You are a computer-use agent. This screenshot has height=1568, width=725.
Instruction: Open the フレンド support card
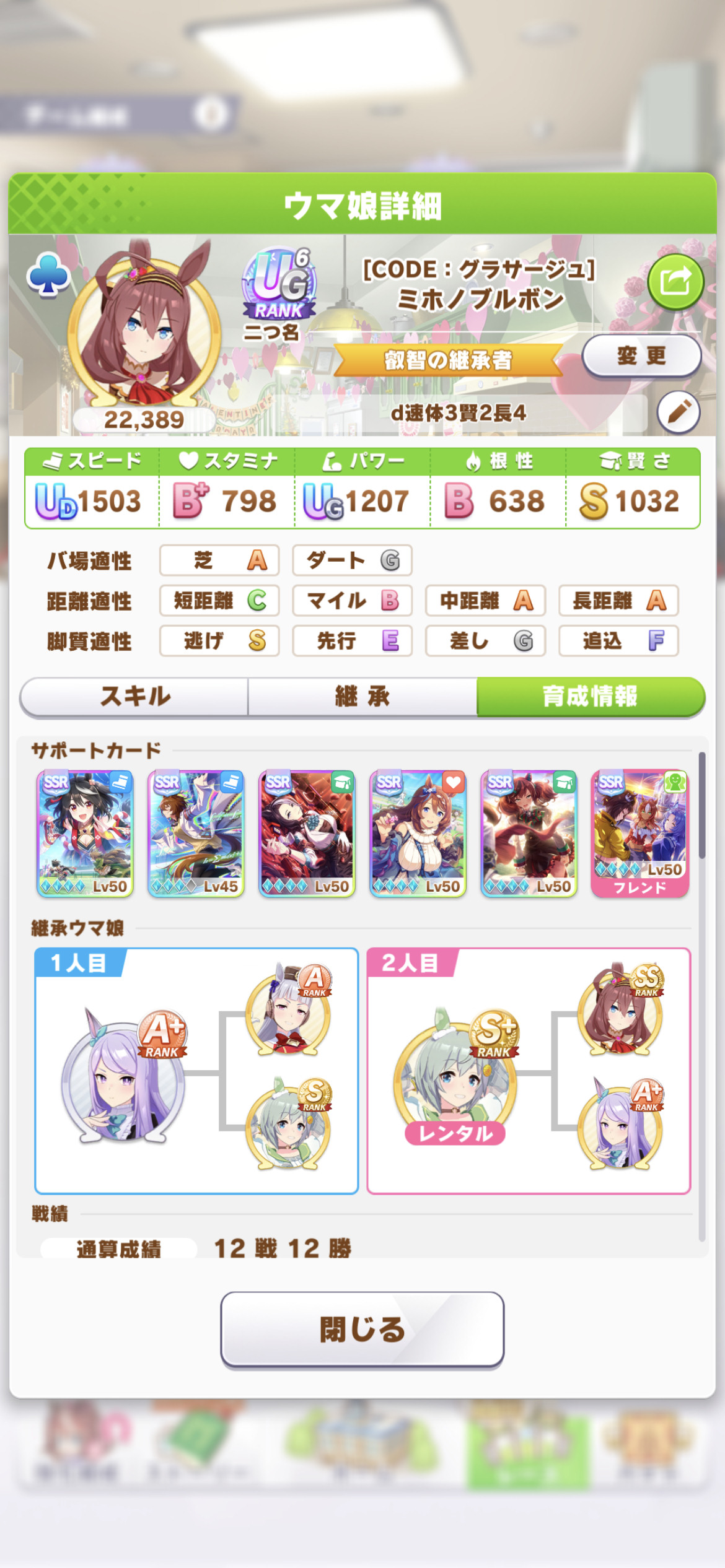point(640,834)
